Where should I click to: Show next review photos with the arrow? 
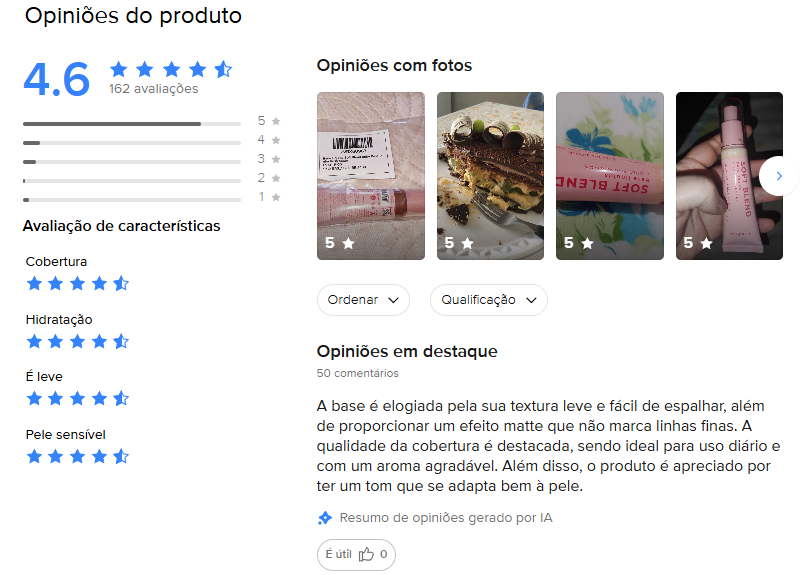coord(778,176)
